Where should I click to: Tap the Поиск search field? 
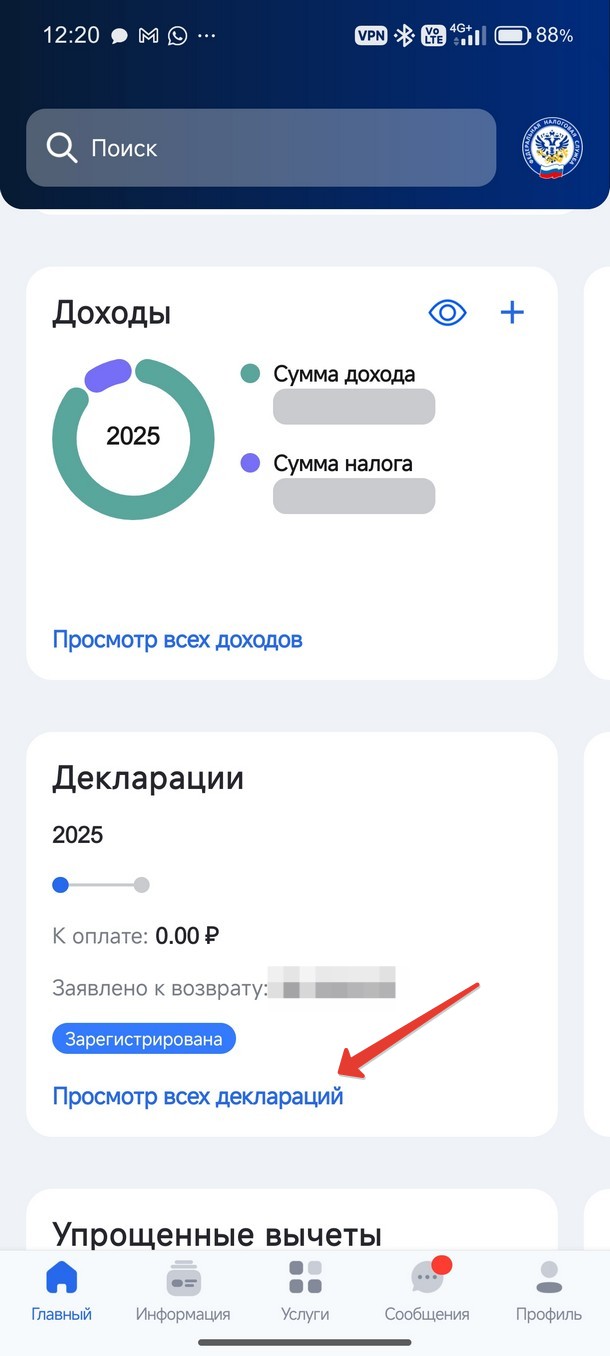pyautogui.click(x=260, y=148)
